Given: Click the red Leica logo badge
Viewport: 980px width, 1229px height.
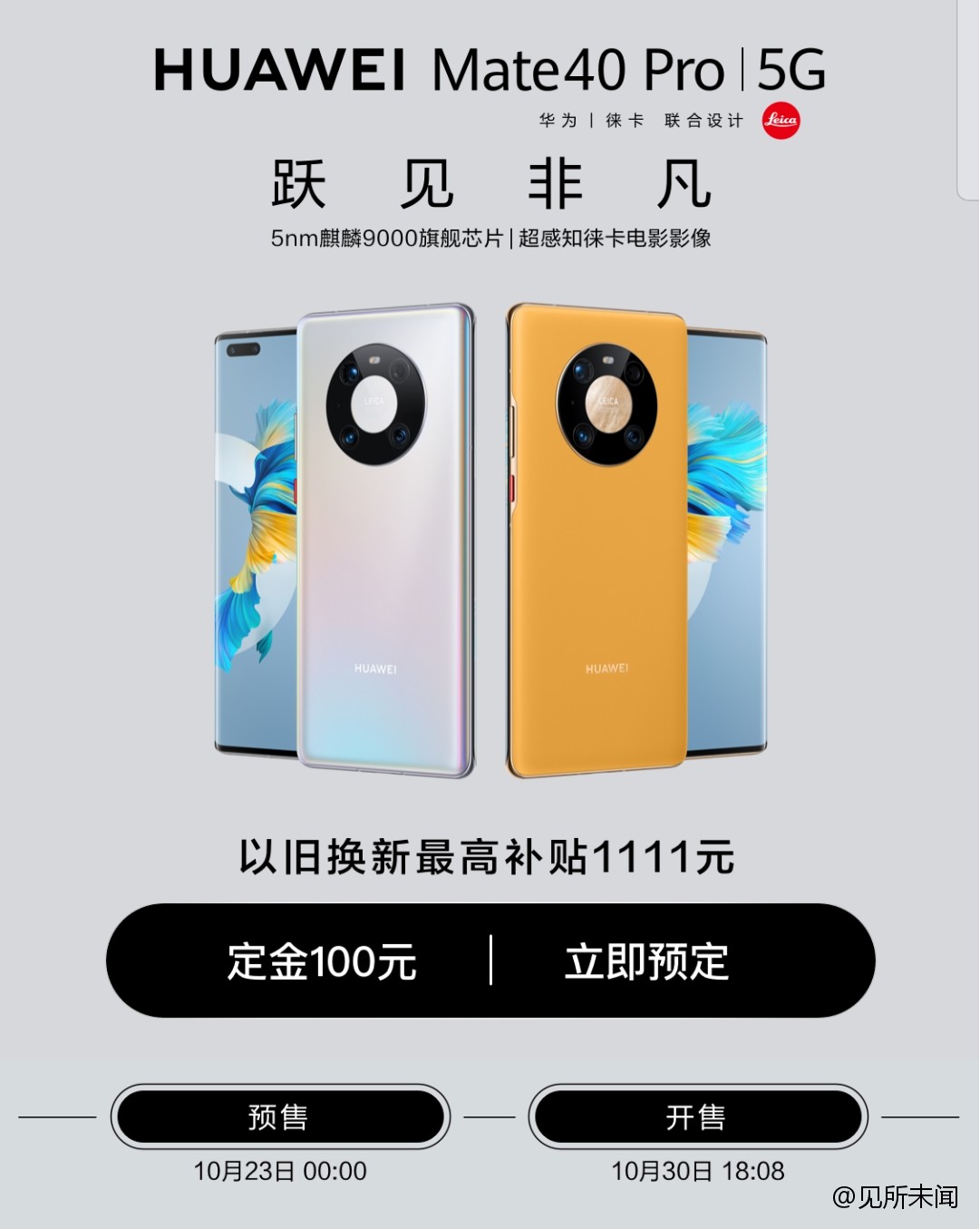Looking at the screenshot, I should click(x=781, y=122).
